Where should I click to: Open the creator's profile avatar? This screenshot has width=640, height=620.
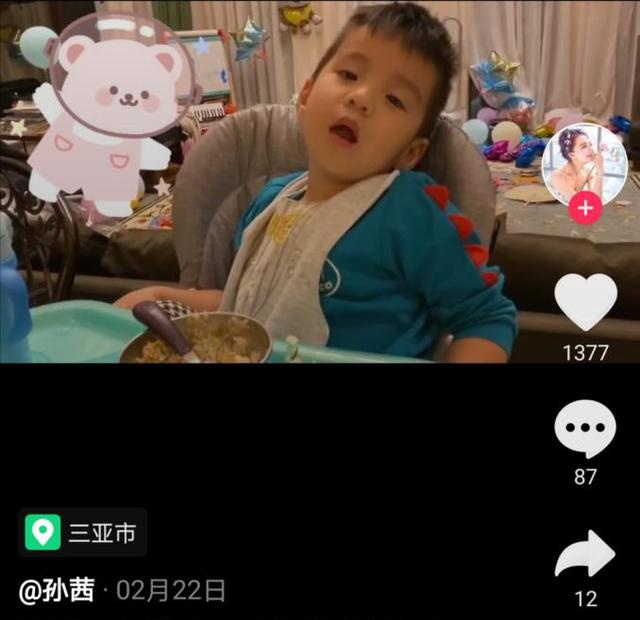coord(584,164)
